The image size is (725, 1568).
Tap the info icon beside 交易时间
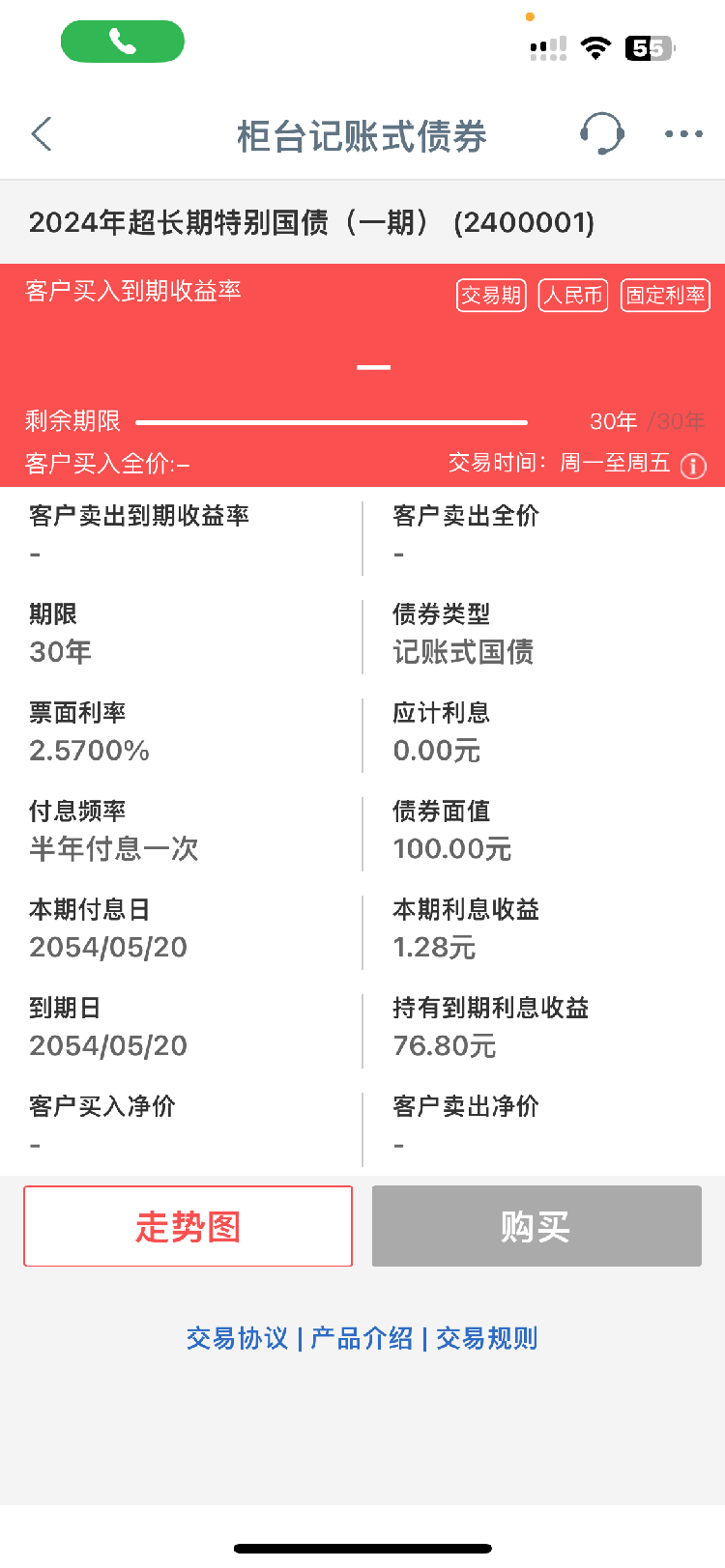pyautogui.click(x=693, y=467)
